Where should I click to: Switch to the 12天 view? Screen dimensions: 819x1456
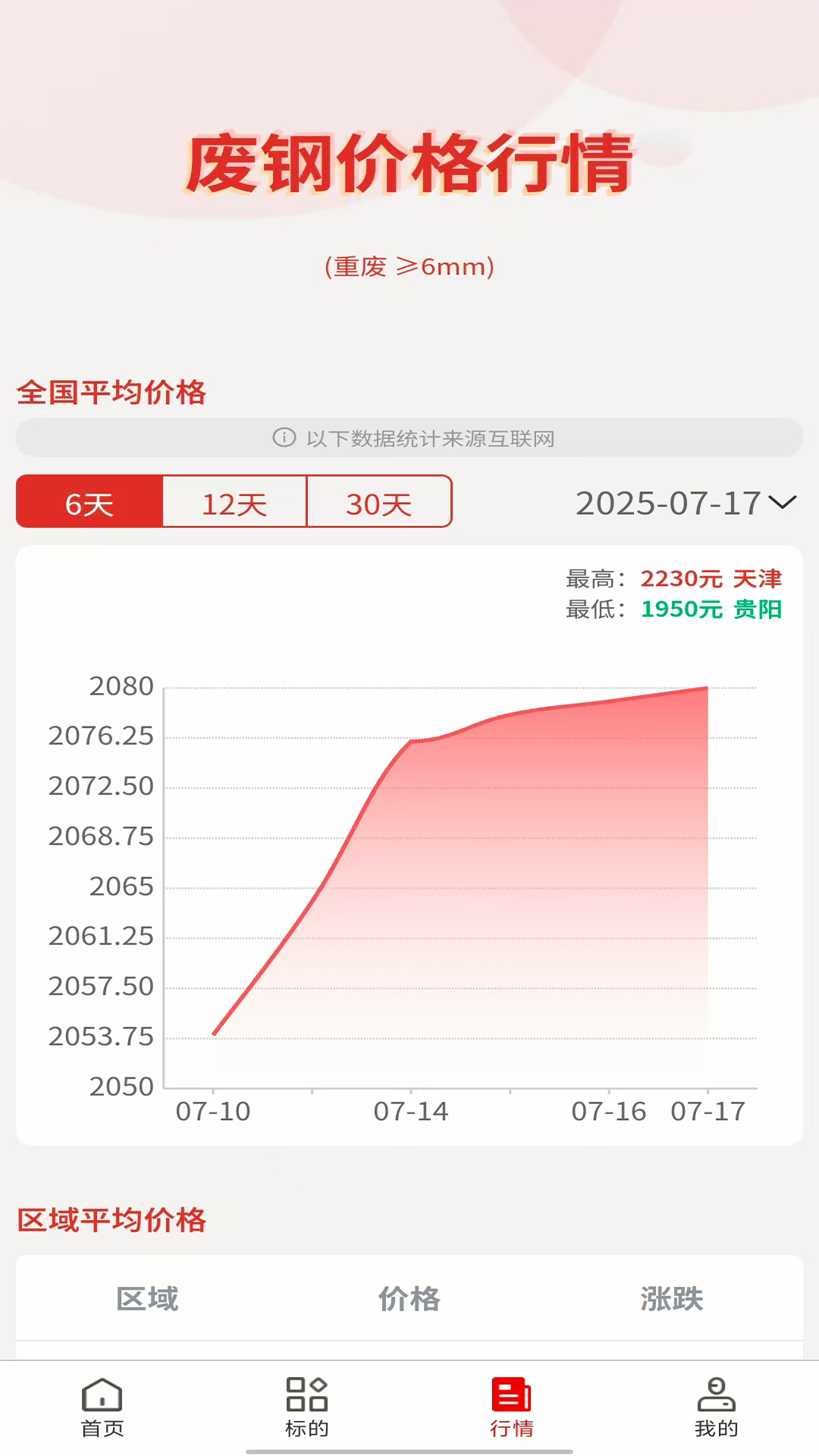pyautogui.click(x=234, y=502)
